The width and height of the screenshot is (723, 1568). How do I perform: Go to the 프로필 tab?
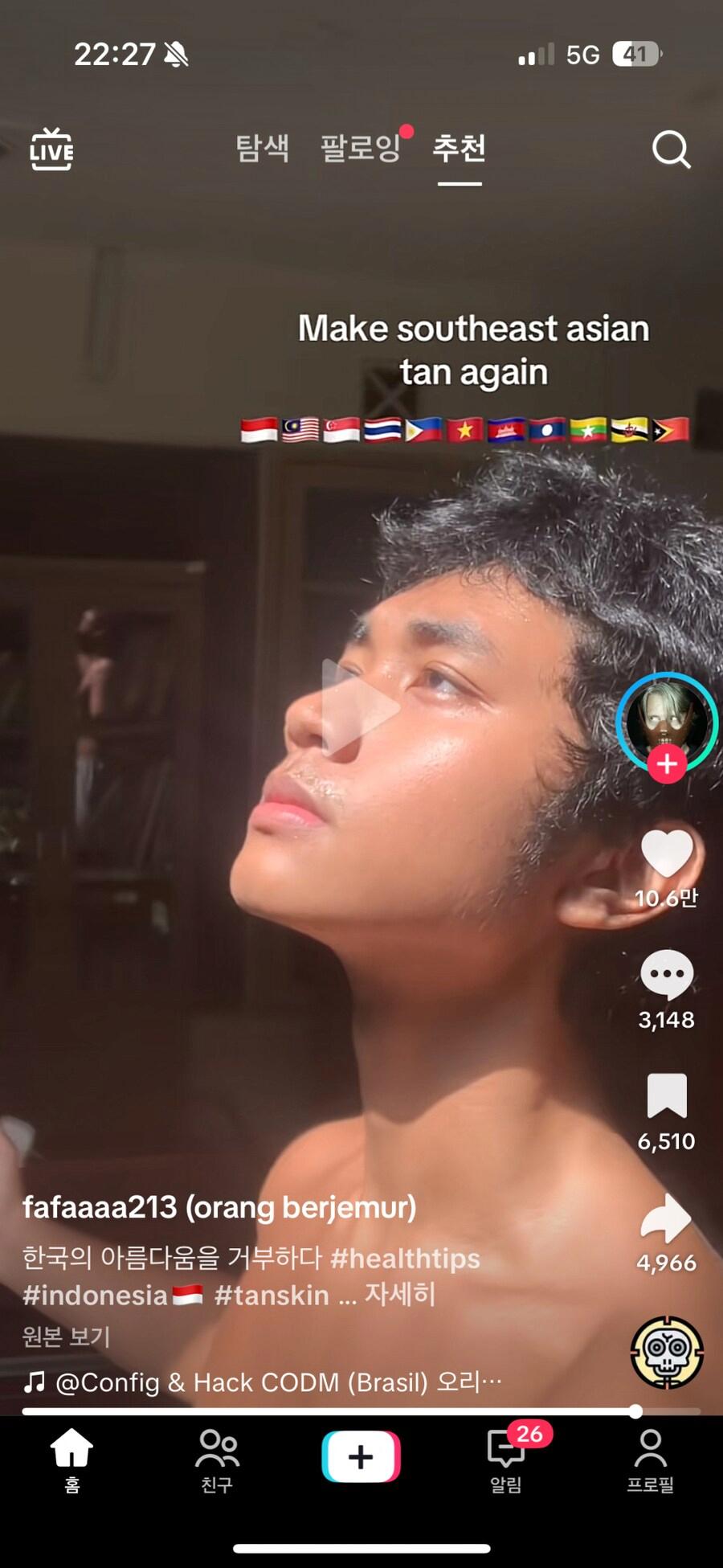(x=650, y=1460)
